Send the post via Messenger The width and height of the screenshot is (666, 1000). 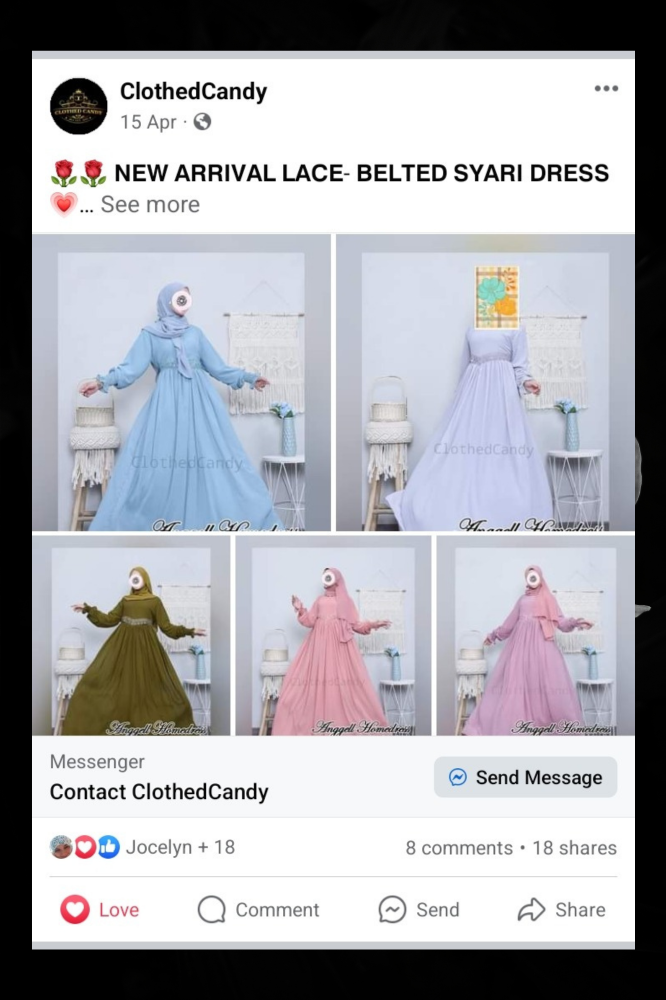click(x=418, y=909)
